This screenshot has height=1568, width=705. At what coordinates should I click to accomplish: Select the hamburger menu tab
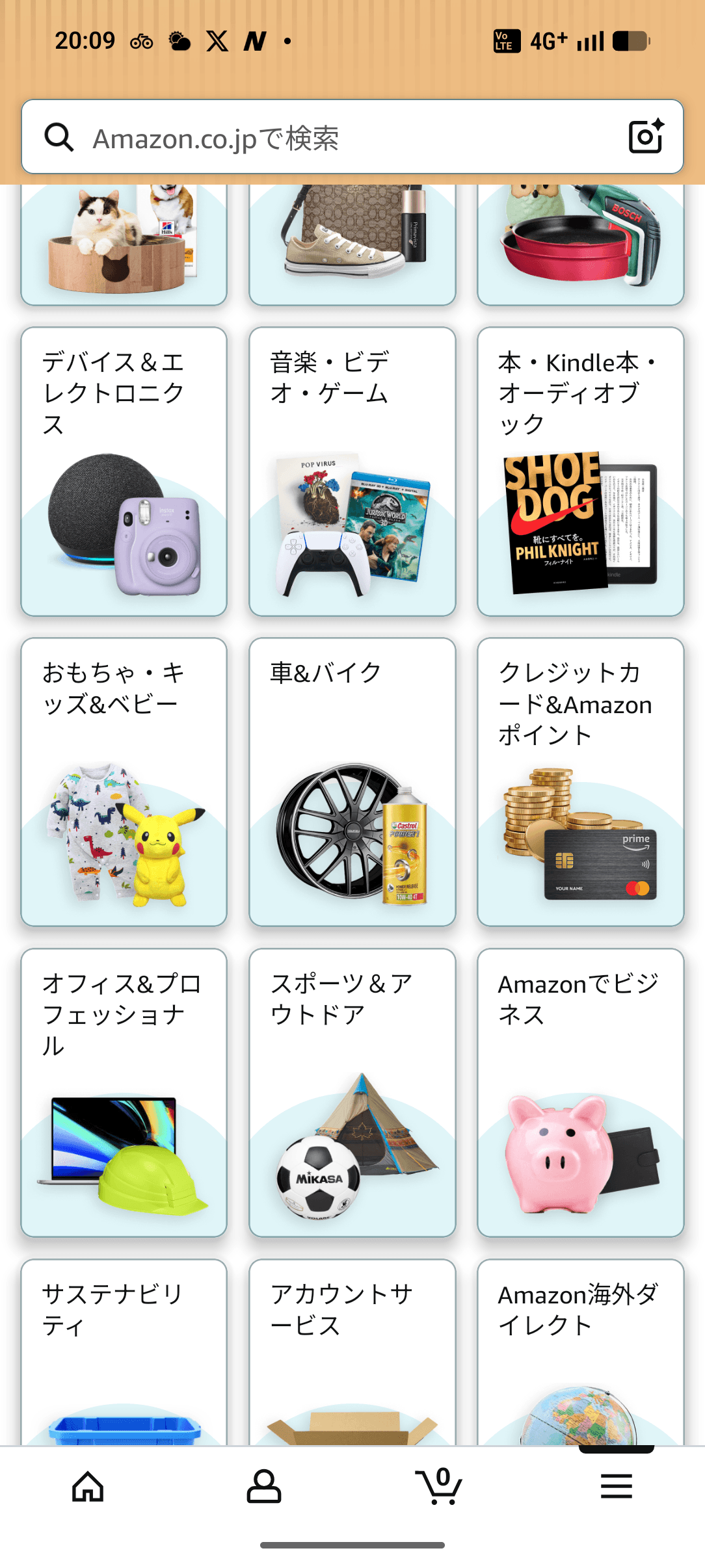616,1486
